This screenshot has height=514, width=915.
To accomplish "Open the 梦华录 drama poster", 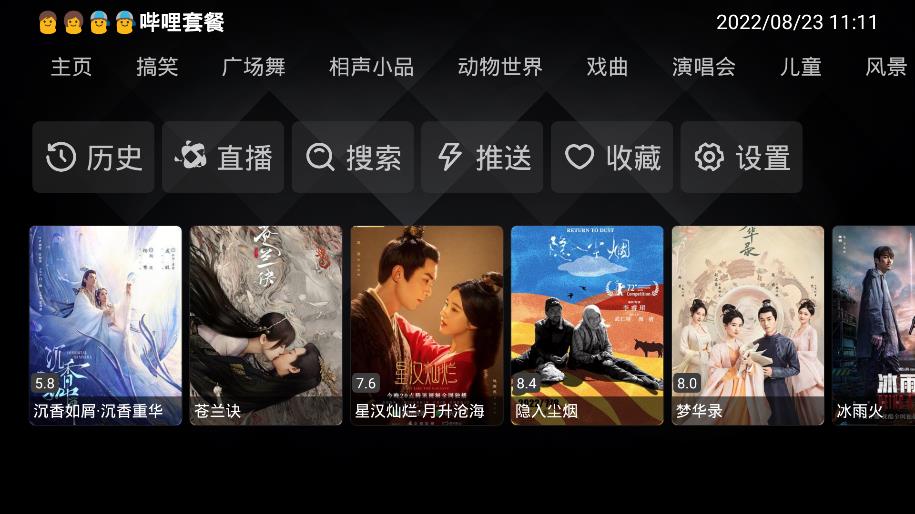I will 748,325.
